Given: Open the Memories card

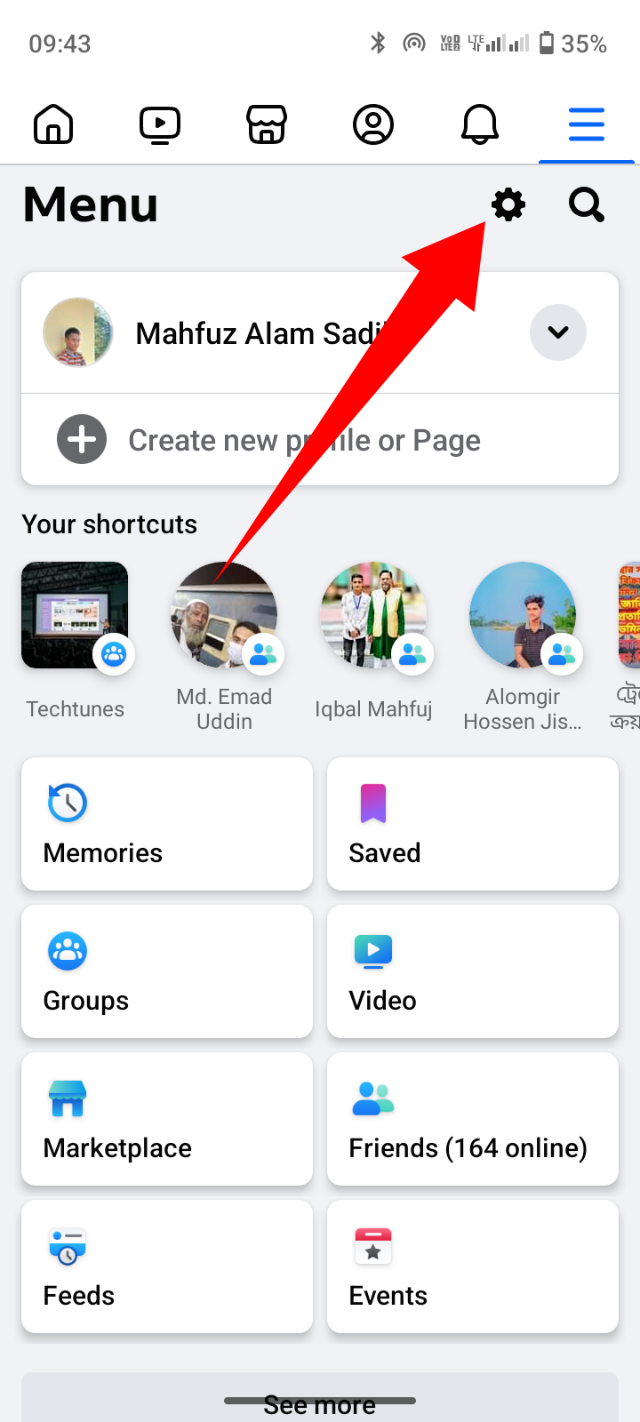Looking at the screenshot, I should (167, 824).
